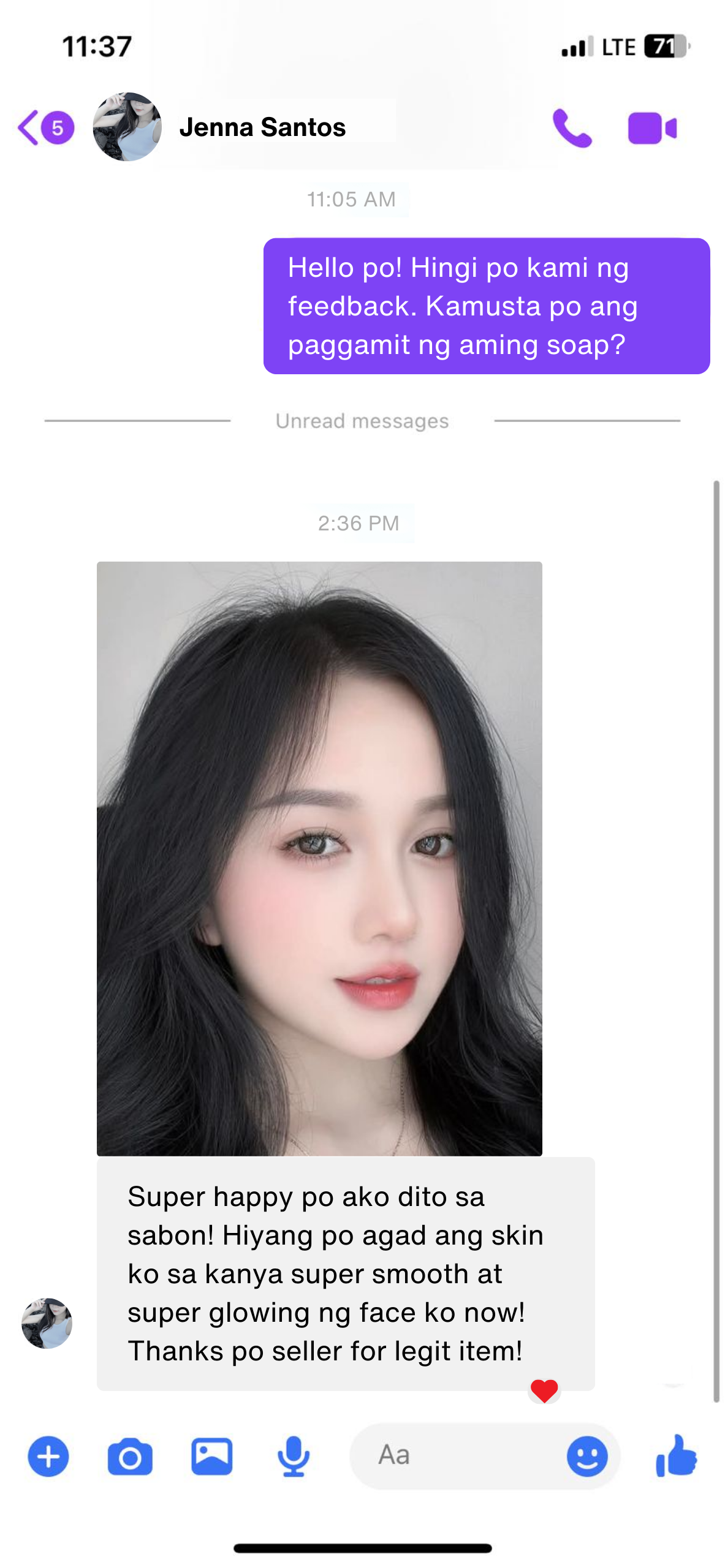Record a voice message with the microphone
This screenshot has height=1568, width=725.
click(x=293, y=1456)
